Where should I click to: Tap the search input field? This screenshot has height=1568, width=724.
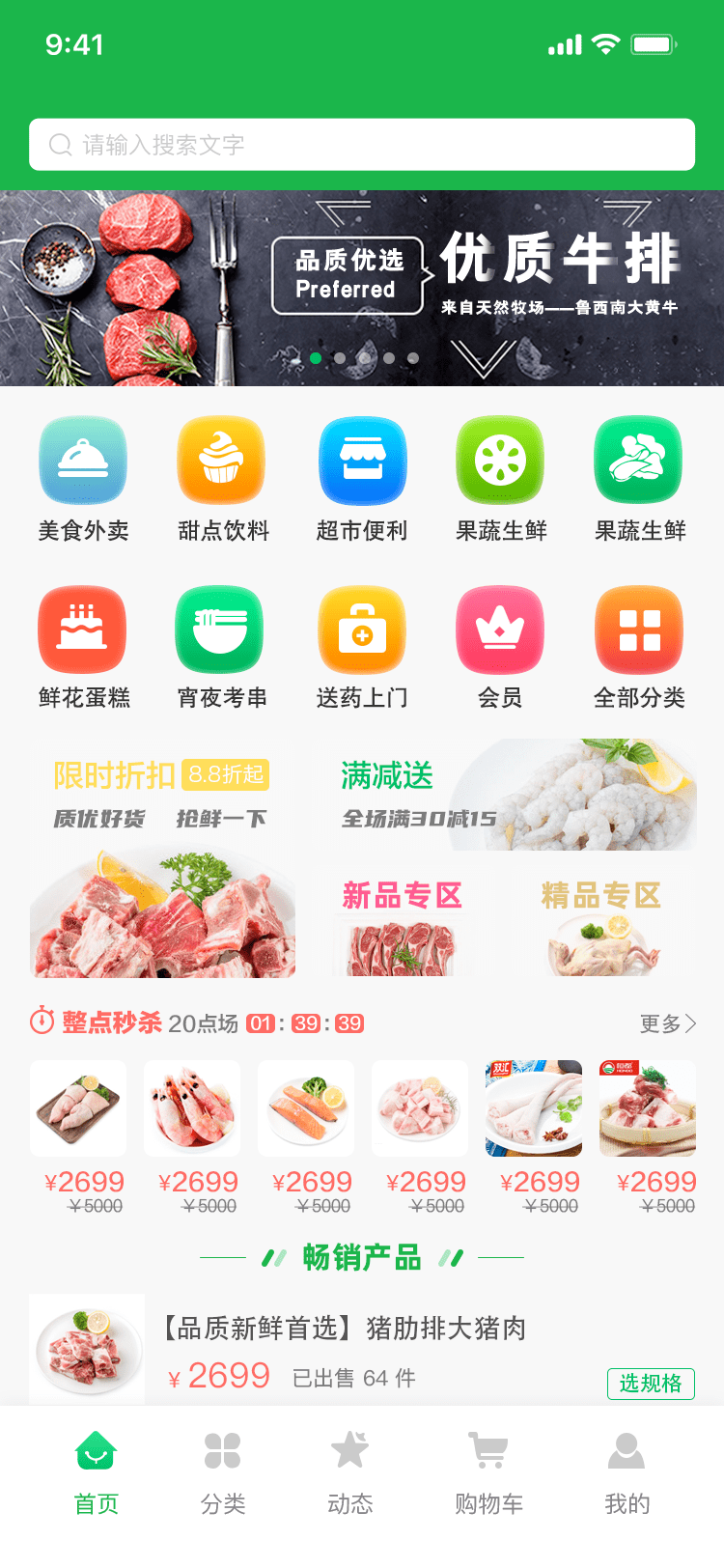(362, 145)
